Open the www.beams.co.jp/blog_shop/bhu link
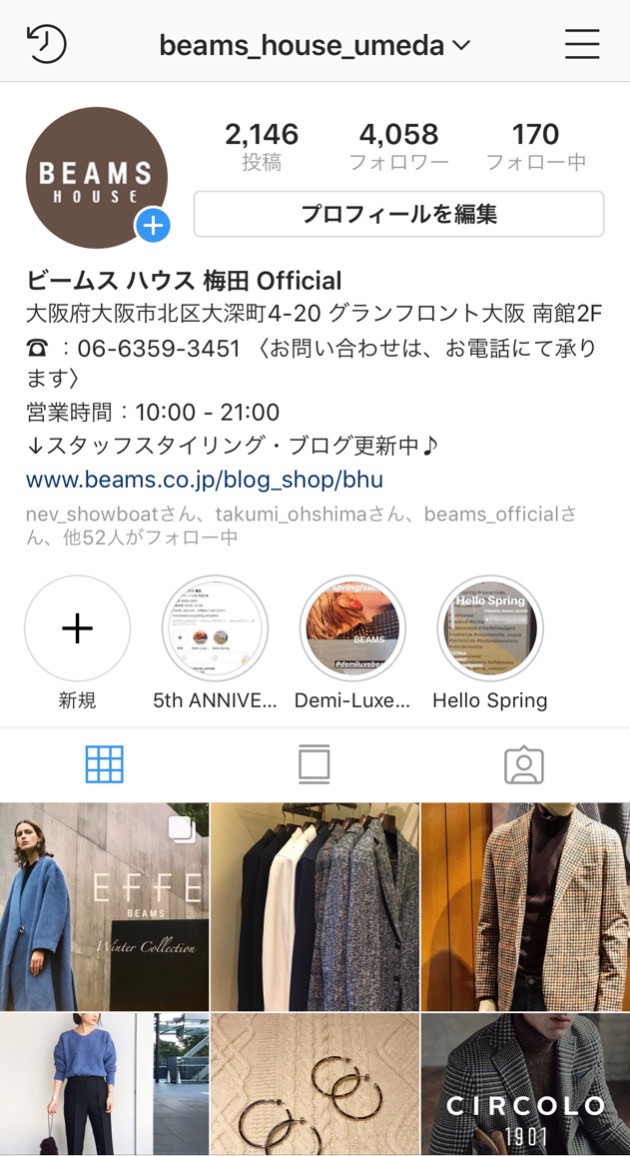The width and height of the screenshot is (630, 1156). 204,479
